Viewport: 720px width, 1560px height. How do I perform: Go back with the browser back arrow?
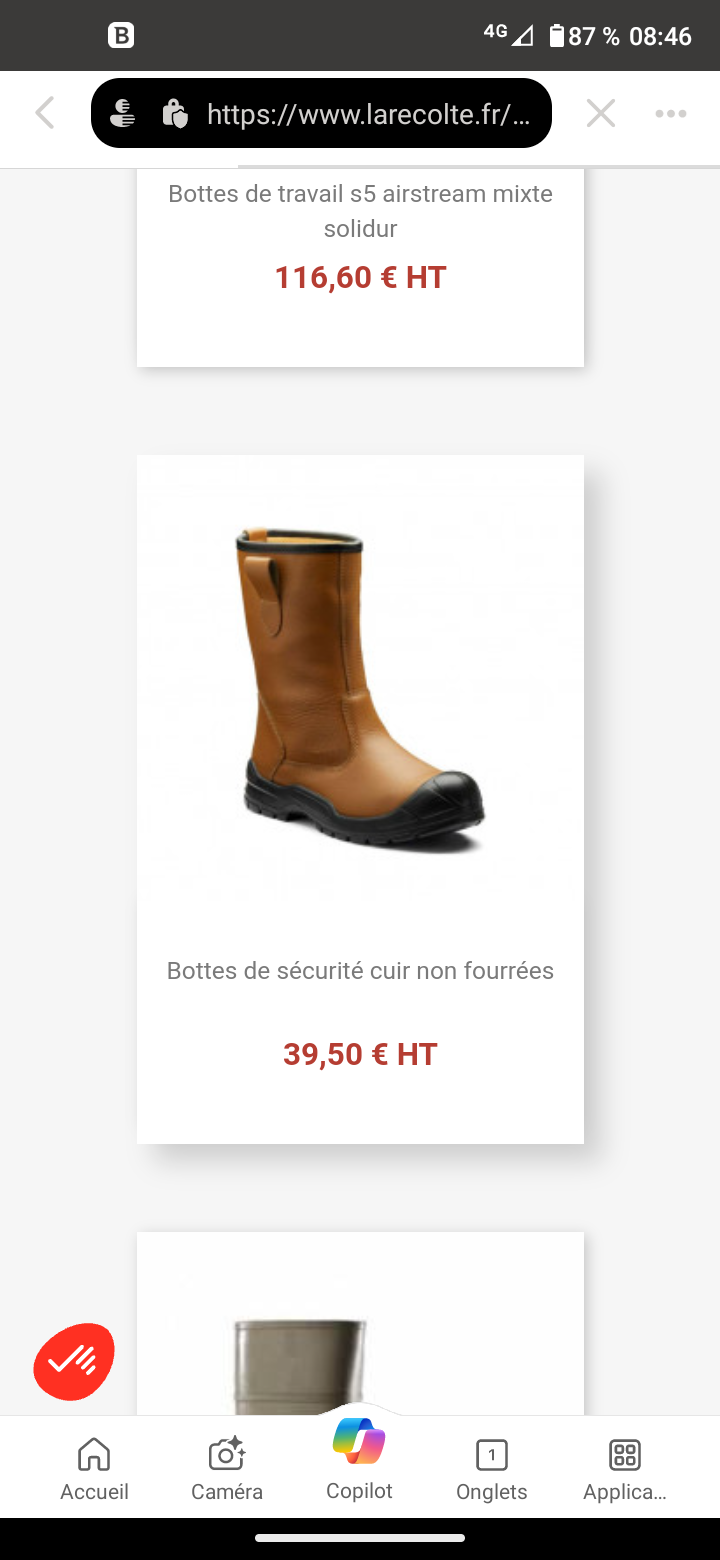45,113
